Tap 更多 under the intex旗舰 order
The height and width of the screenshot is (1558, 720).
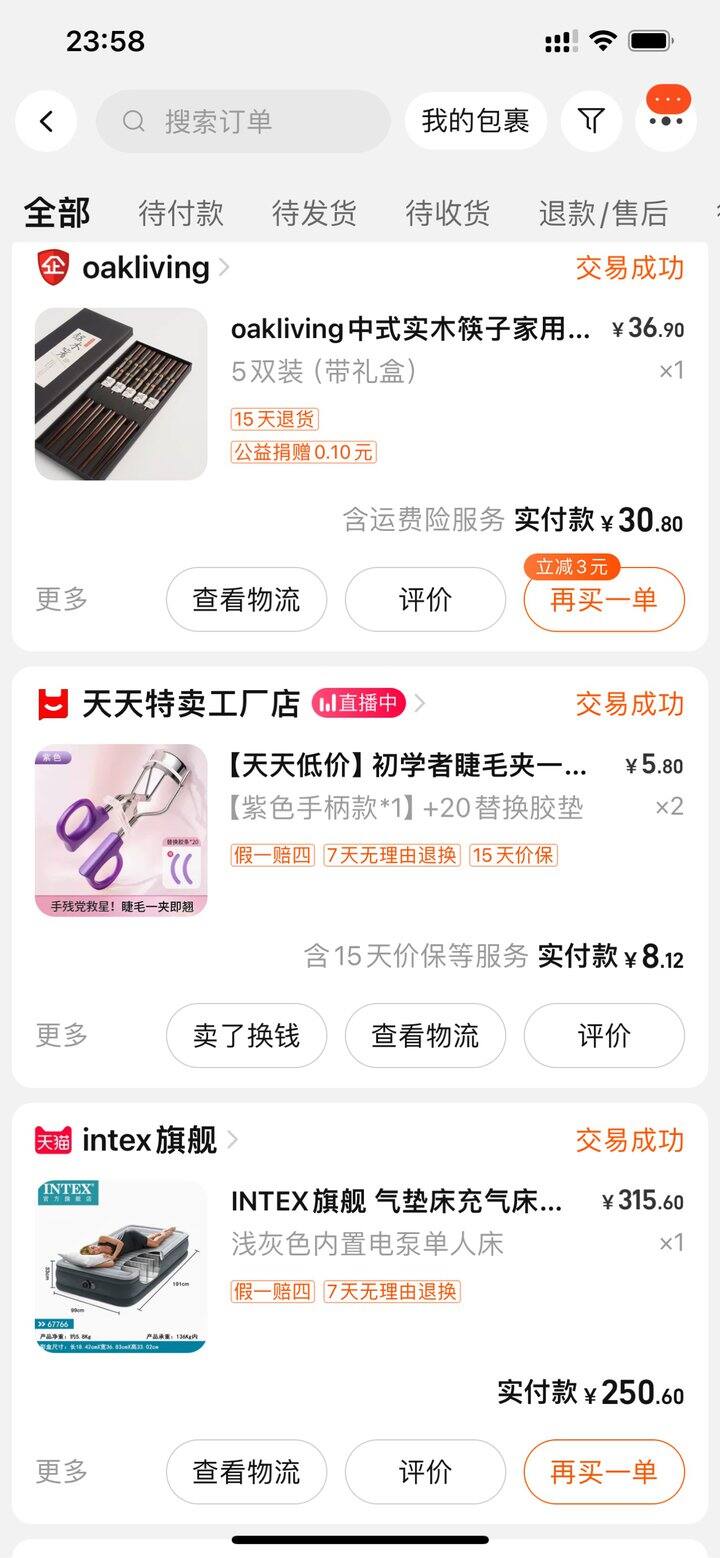[62, 1471]
